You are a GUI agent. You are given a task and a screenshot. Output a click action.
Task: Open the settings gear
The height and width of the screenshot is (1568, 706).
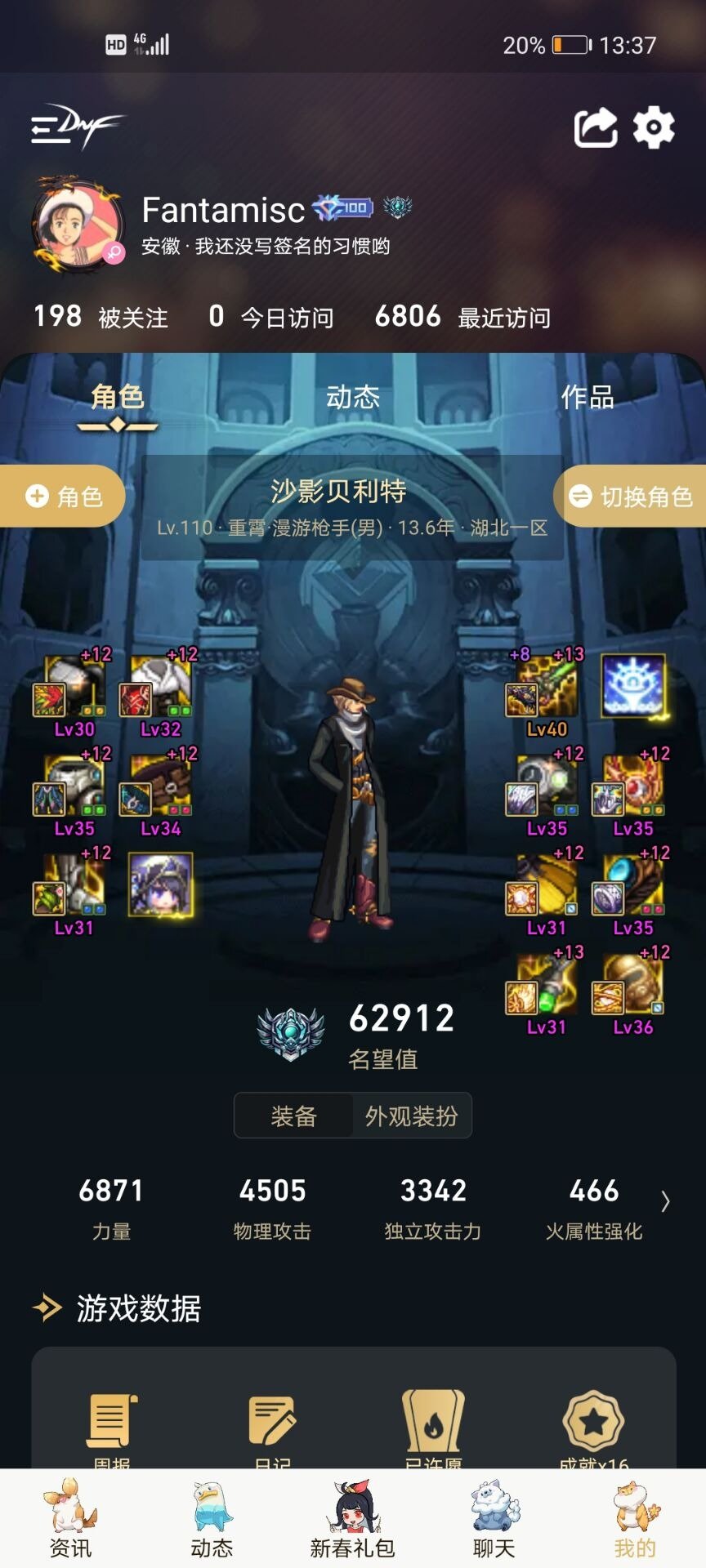(x=654, y=127)
